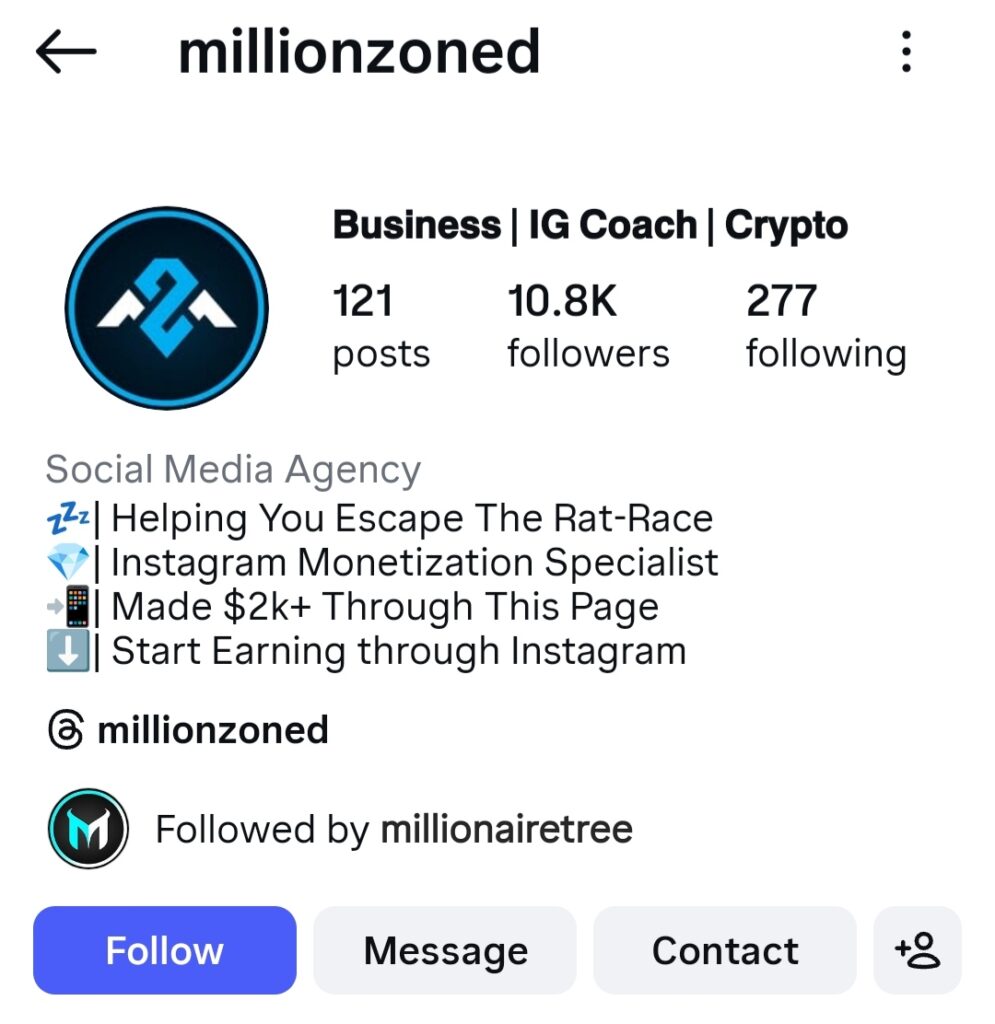Message millionzoned directly

(445, 950)
